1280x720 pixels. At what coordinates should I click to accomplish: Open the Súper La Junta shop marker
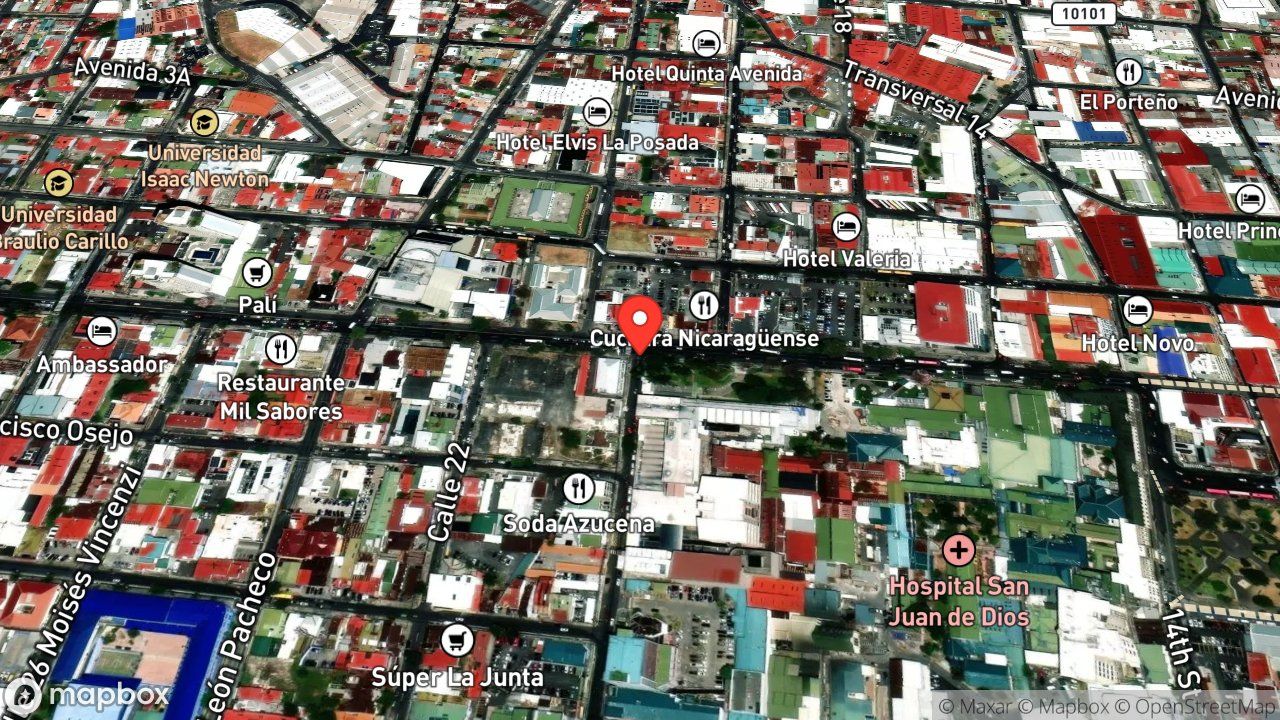457,640
